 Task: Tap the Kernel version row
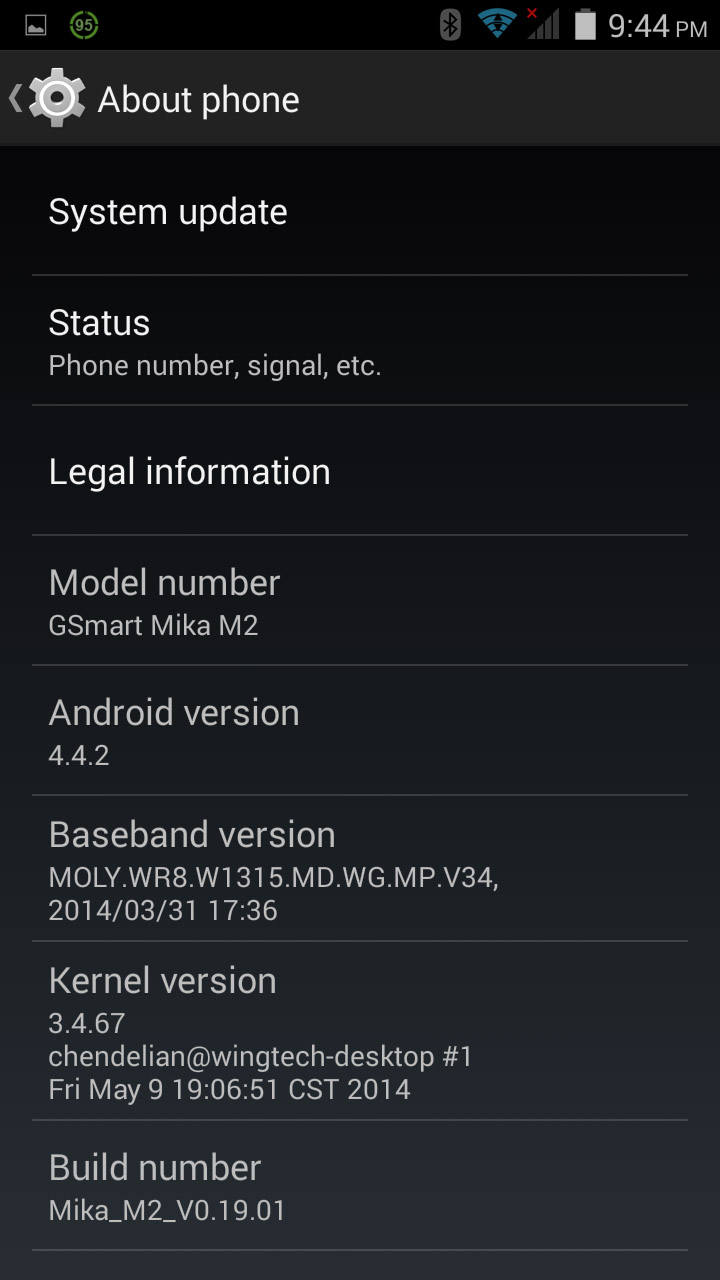[x=360, y=1031]
